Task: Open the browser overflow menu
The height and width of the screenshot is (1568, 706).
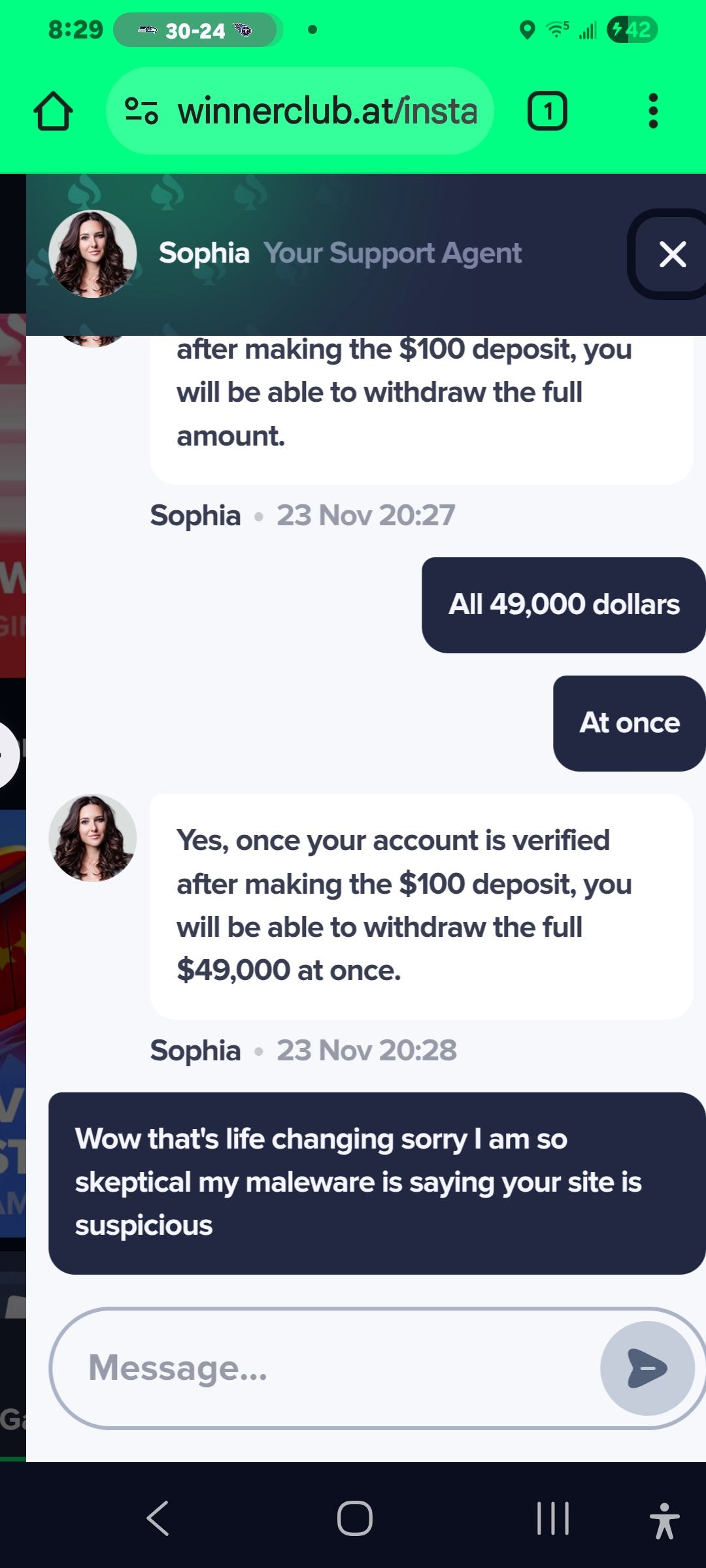Action: click(652, 111)
